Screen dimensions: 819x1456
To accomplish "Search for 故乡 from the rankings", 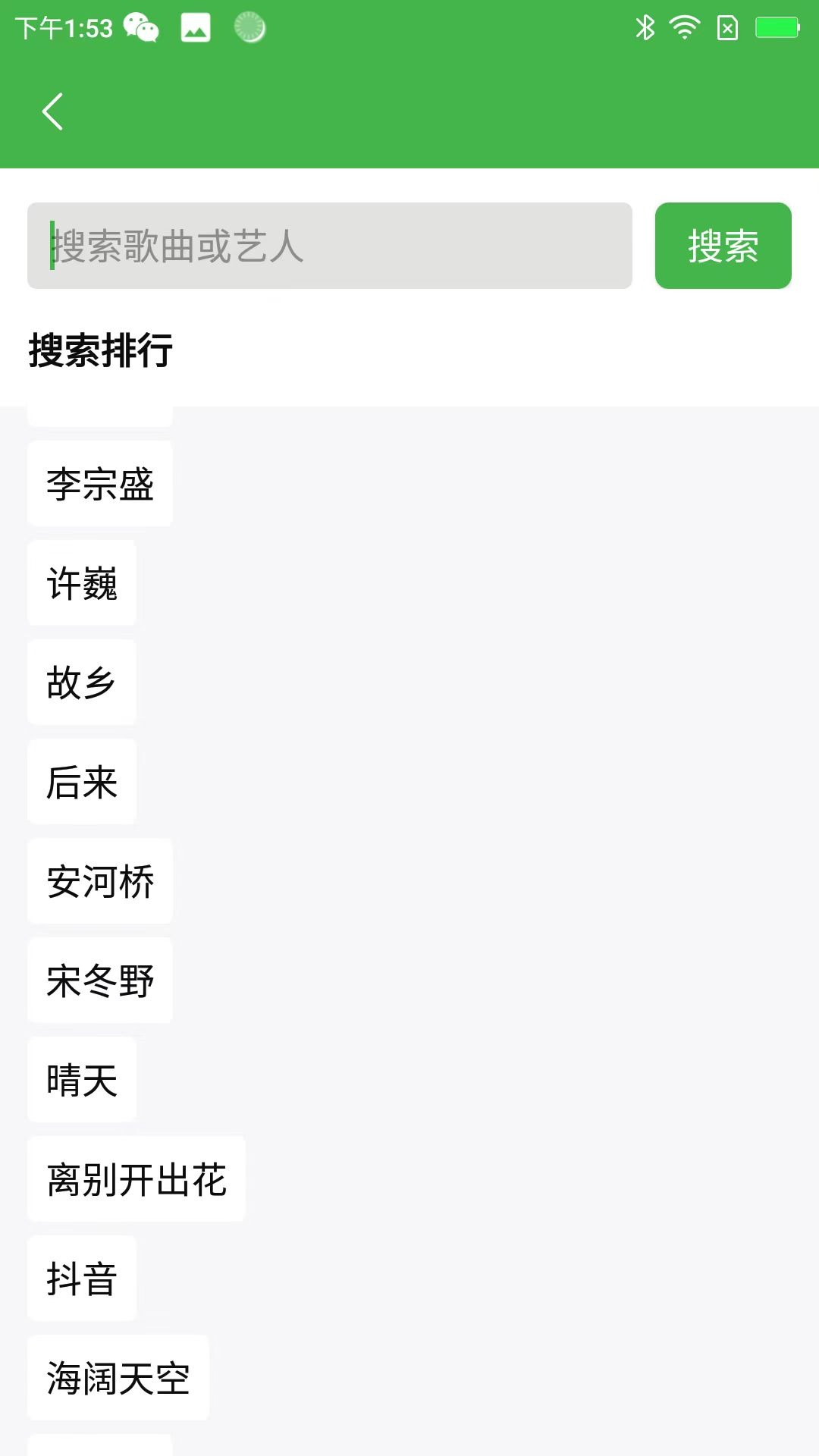I will (82, 682).
